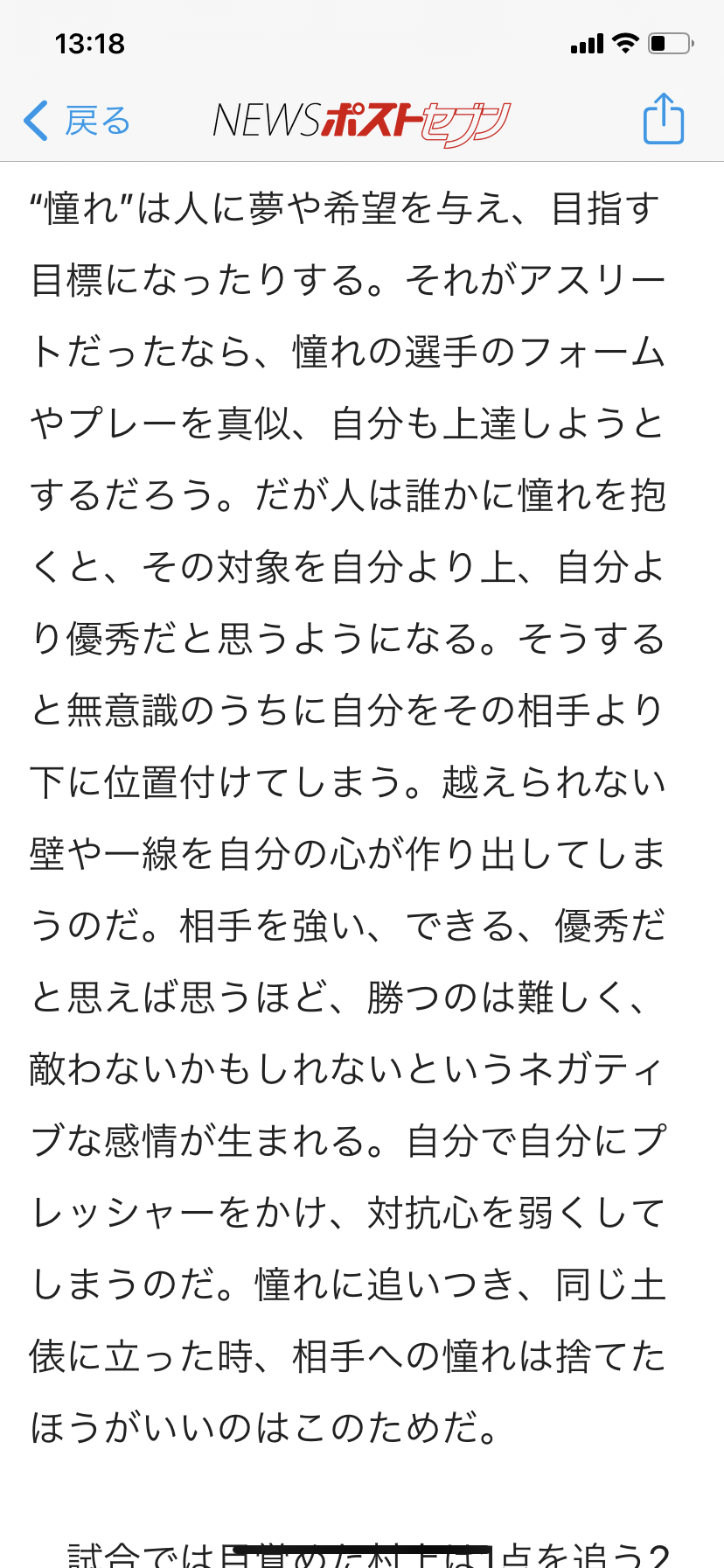This screenshot has width=724, height=1568.
Task: Share this article
Action: pyautogui.click(x=663, y=118)
